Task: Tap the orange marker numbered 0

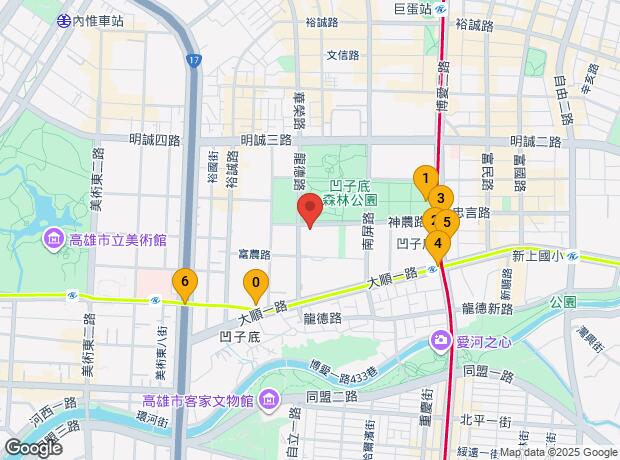Action: [x=256, y=284]
